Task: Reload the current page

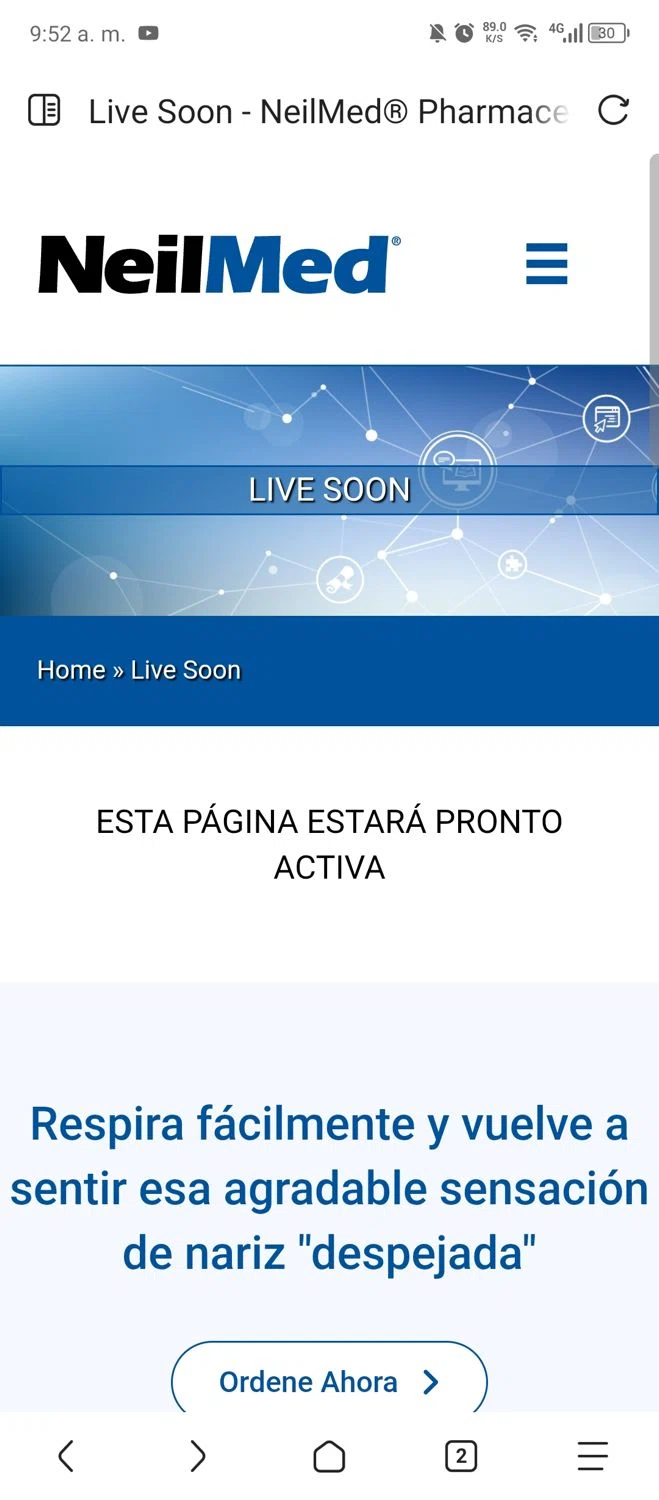Action: (613, 110)
